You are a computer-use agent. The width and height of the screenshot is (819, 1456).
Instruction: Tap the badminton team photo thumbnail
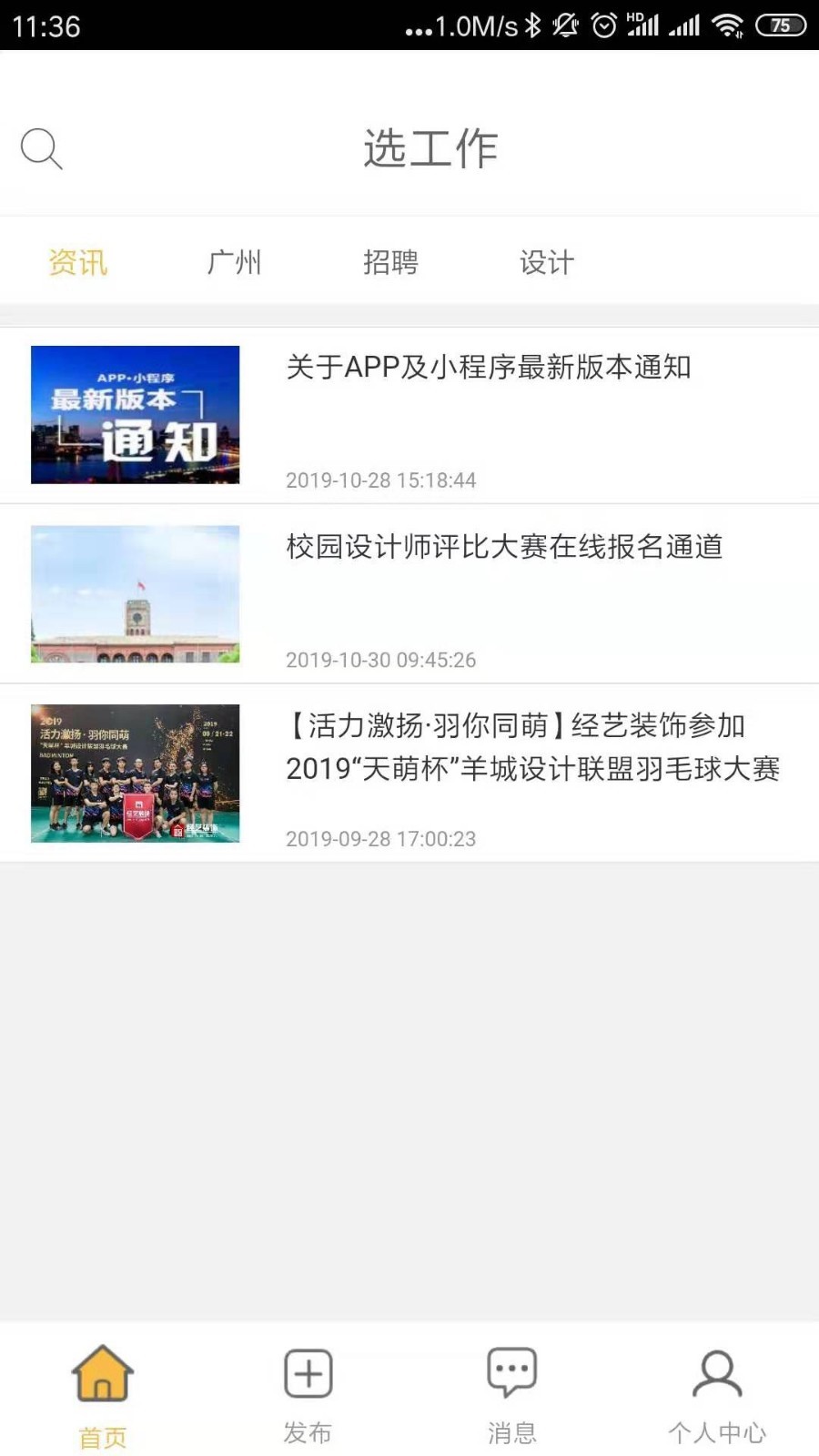(135, 775)
